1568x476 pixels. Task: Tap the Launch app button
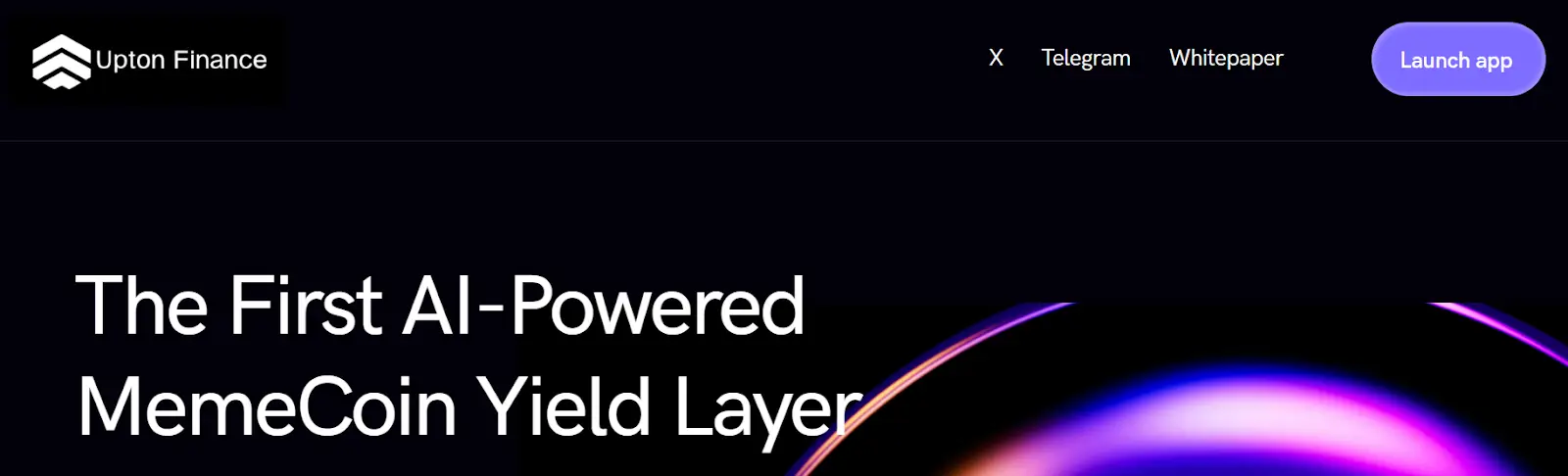point(1457,60)
